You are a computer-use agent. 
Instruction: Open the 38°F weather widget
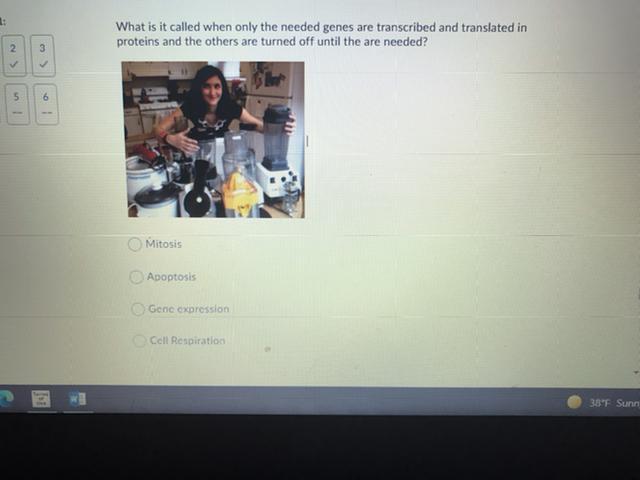[602, 403]
